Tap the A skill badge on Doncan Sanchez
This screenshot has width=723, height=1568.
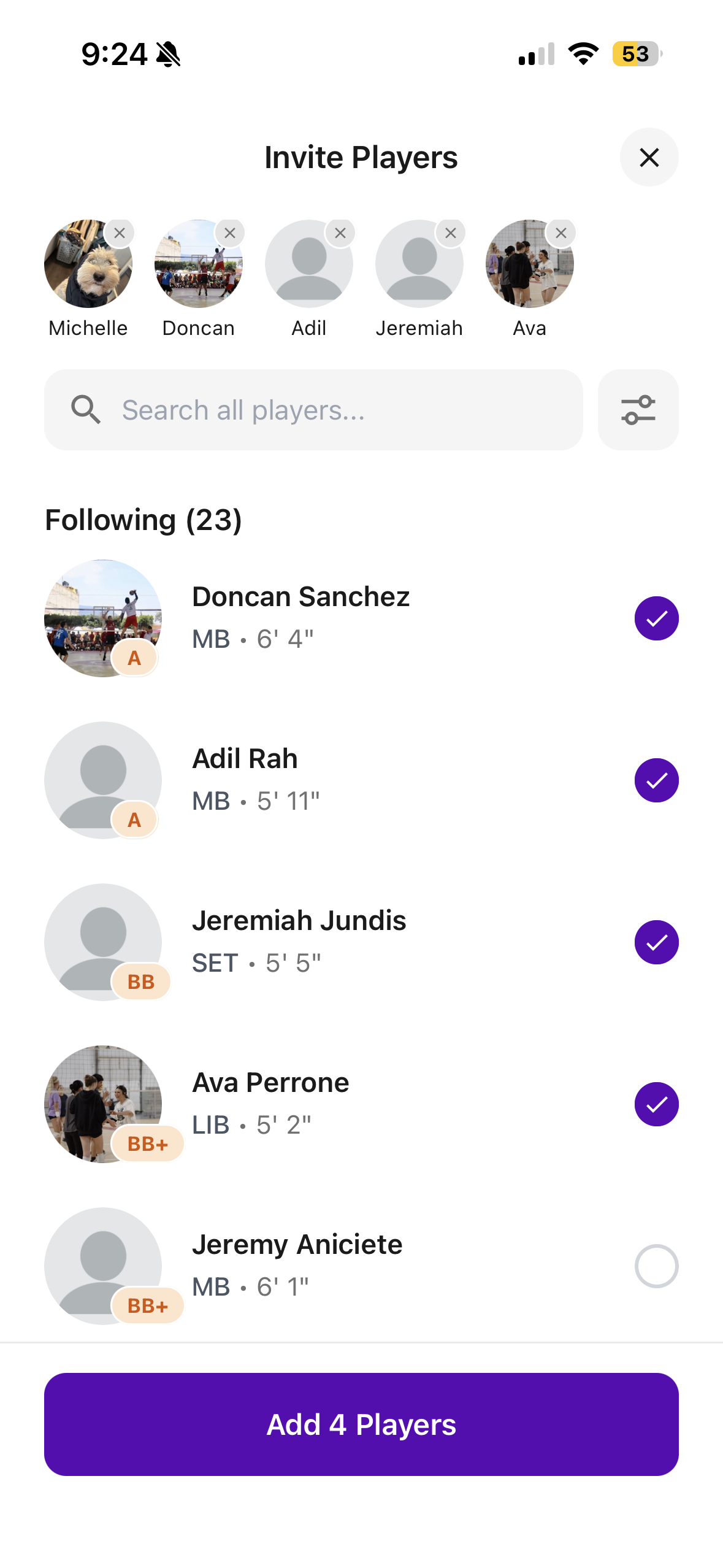click(x=134, y=658)
